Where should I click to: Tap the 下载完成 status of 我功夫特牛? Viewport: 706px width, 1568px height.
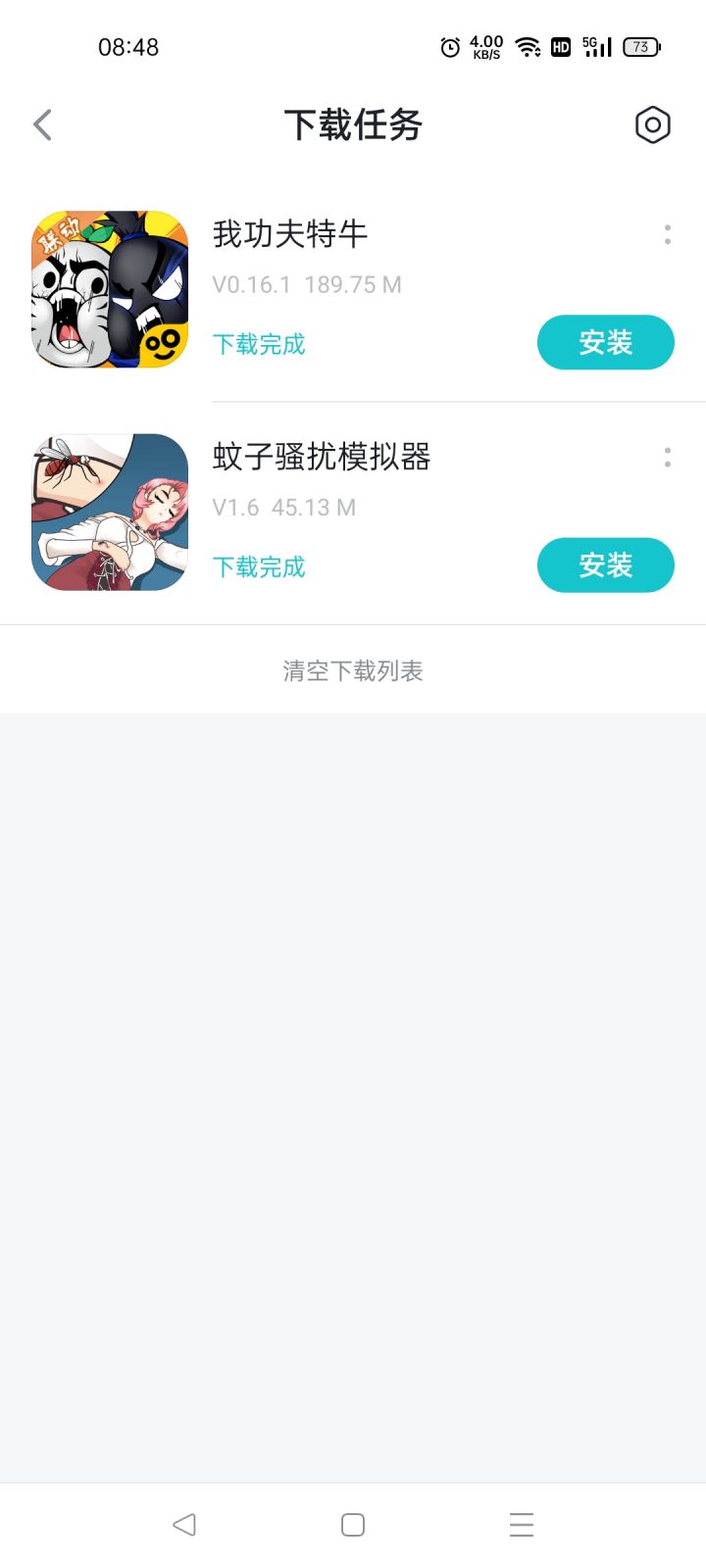[259, 344]
